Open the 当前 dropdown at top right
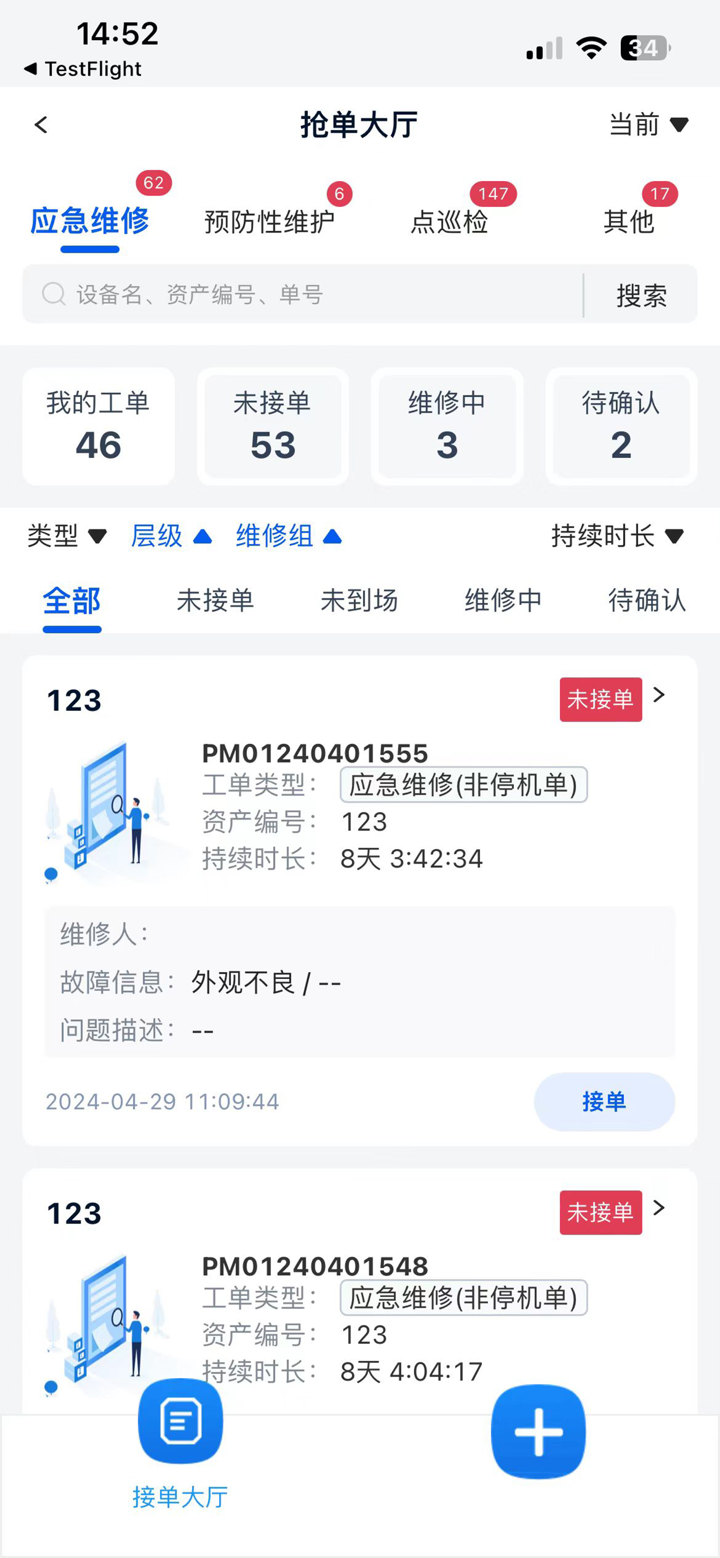 coord(648,124)
